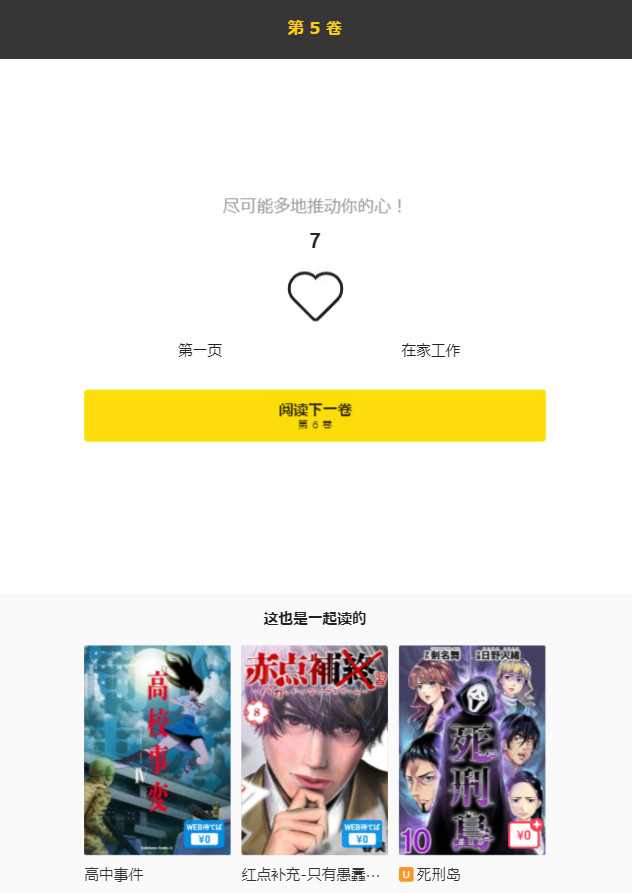Tap the heart to like this volume
Image resolution: width=632 pixels, height=893 pixels.
coord(315,296)
